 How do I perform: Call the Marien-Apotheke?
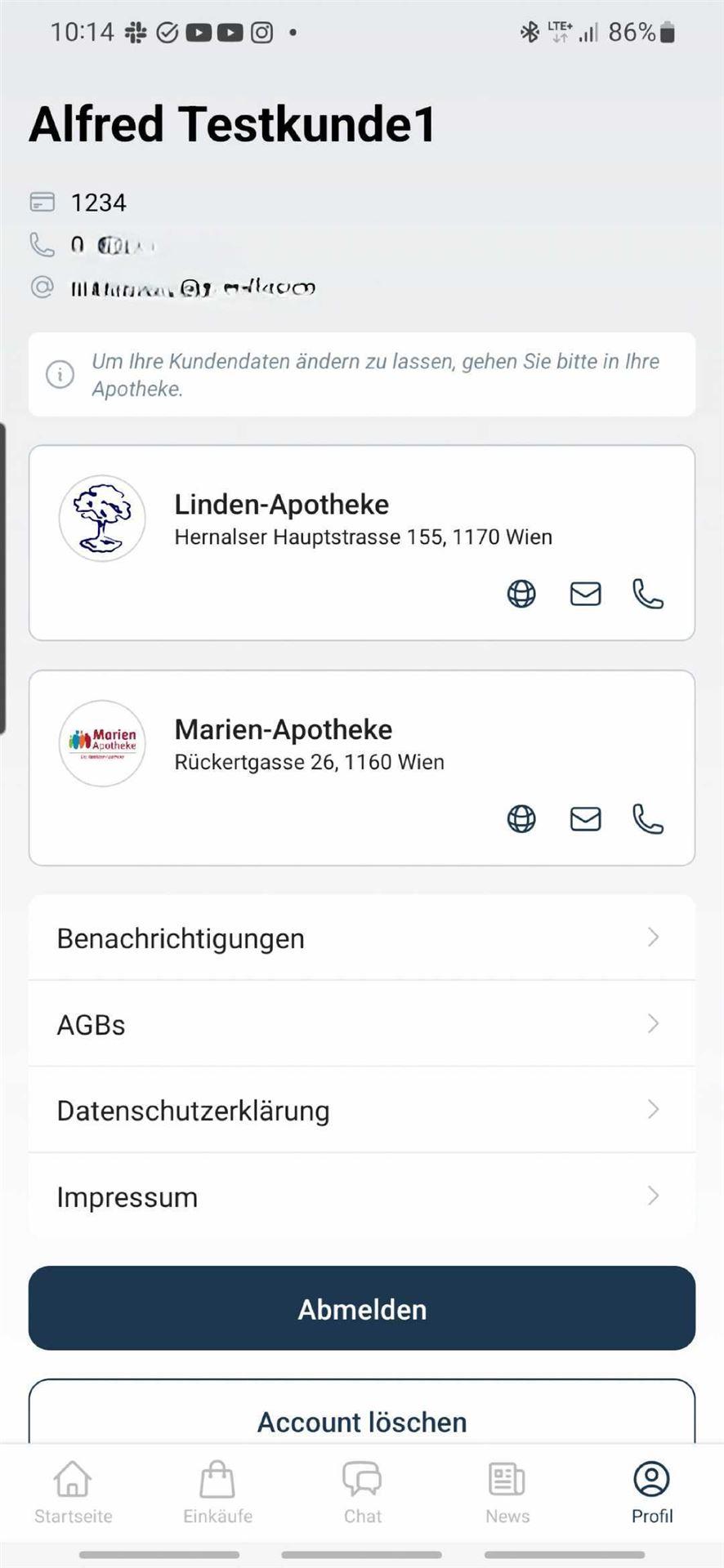pyautogui.click(x=648, y=818)
